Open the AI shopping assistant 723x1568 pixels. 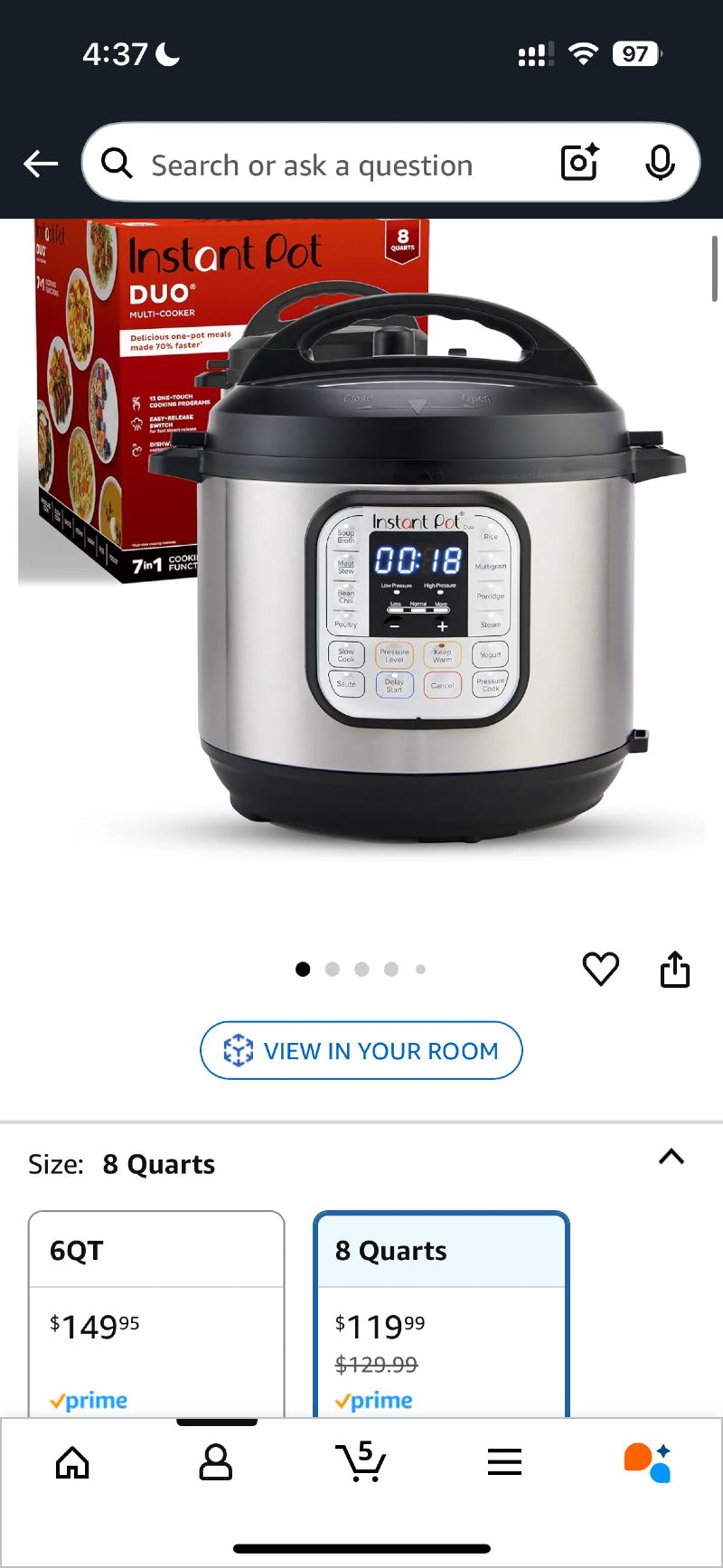[647, 1461]
